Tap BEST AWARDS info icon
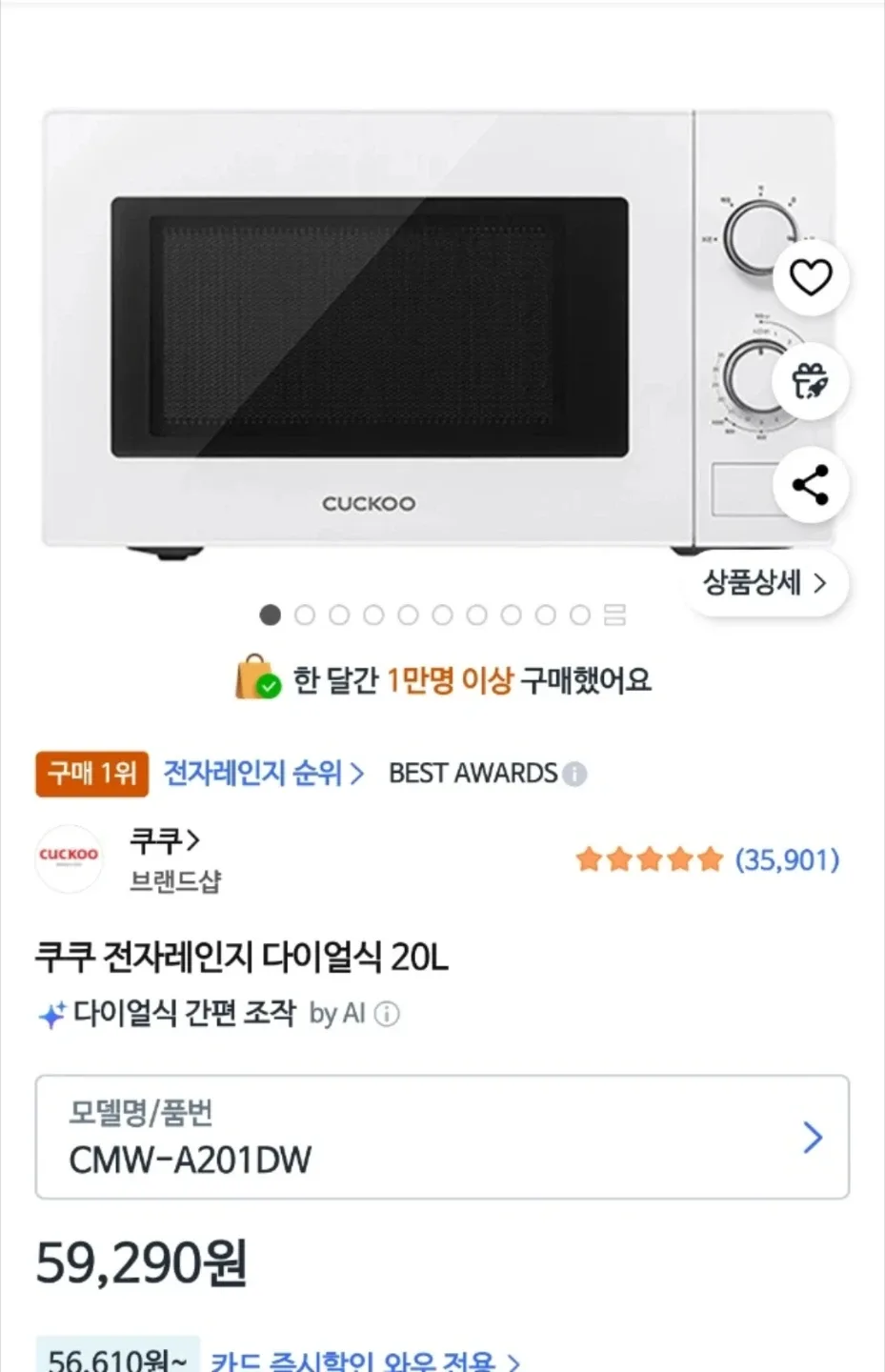 574,774
